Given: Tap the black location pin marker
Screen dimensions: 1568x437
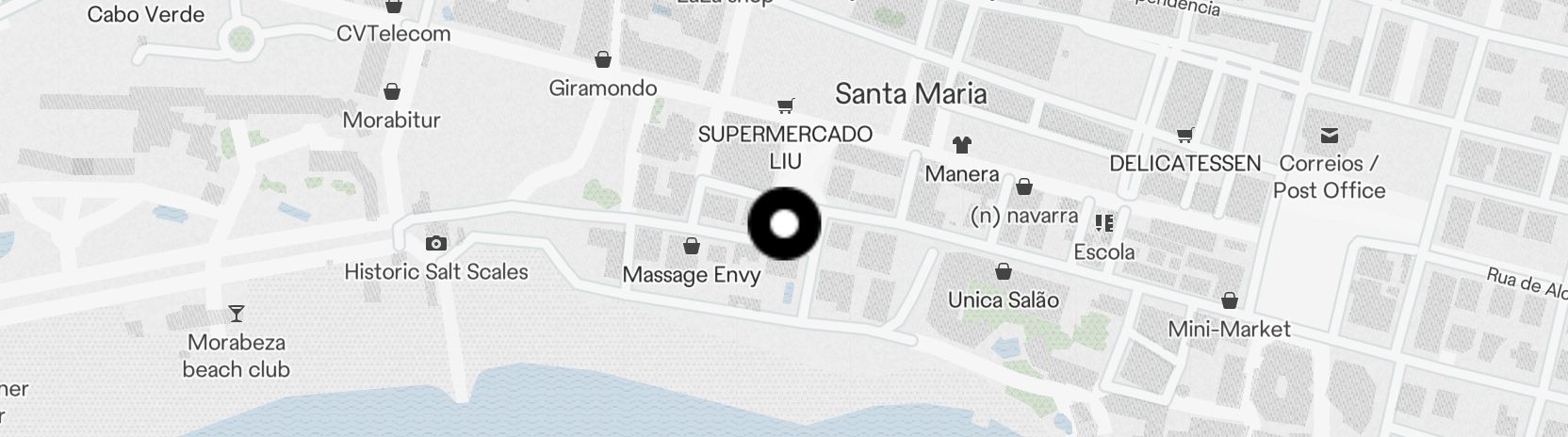Looking at the screenshot, I should (784, 224).
